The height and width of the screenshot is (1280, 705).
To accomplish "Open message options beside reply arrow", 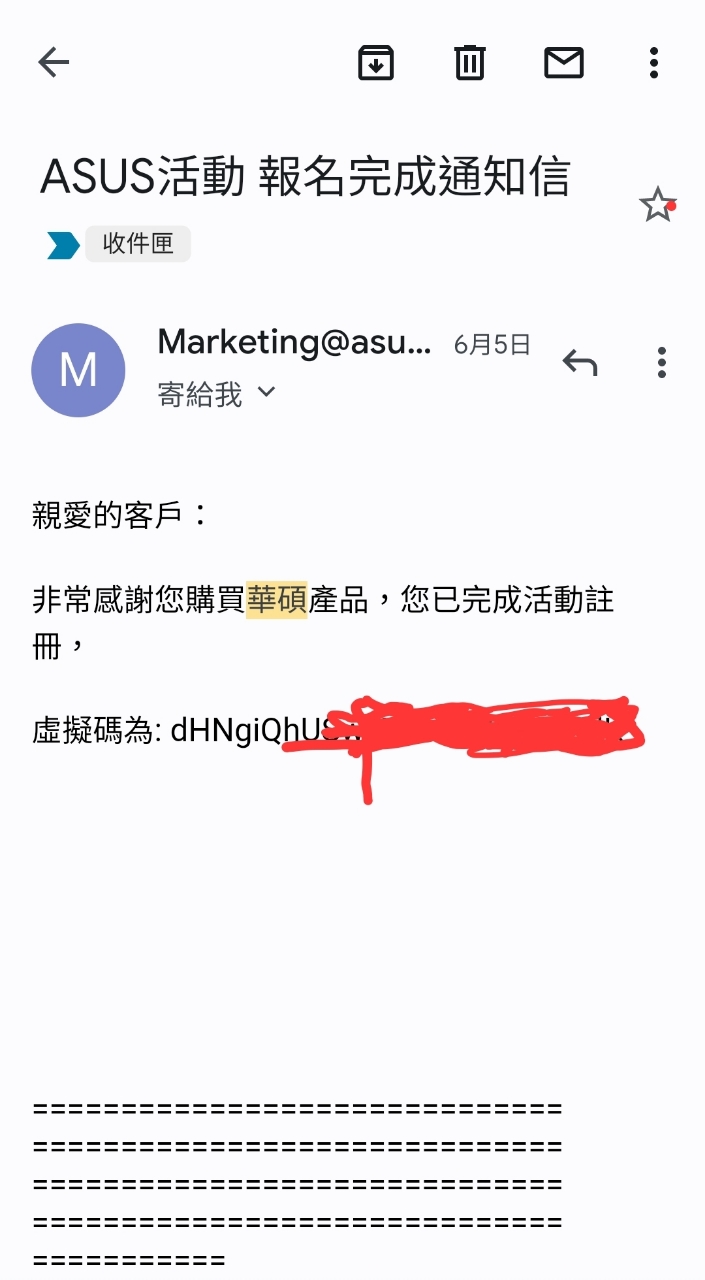I will coord(661,362).
